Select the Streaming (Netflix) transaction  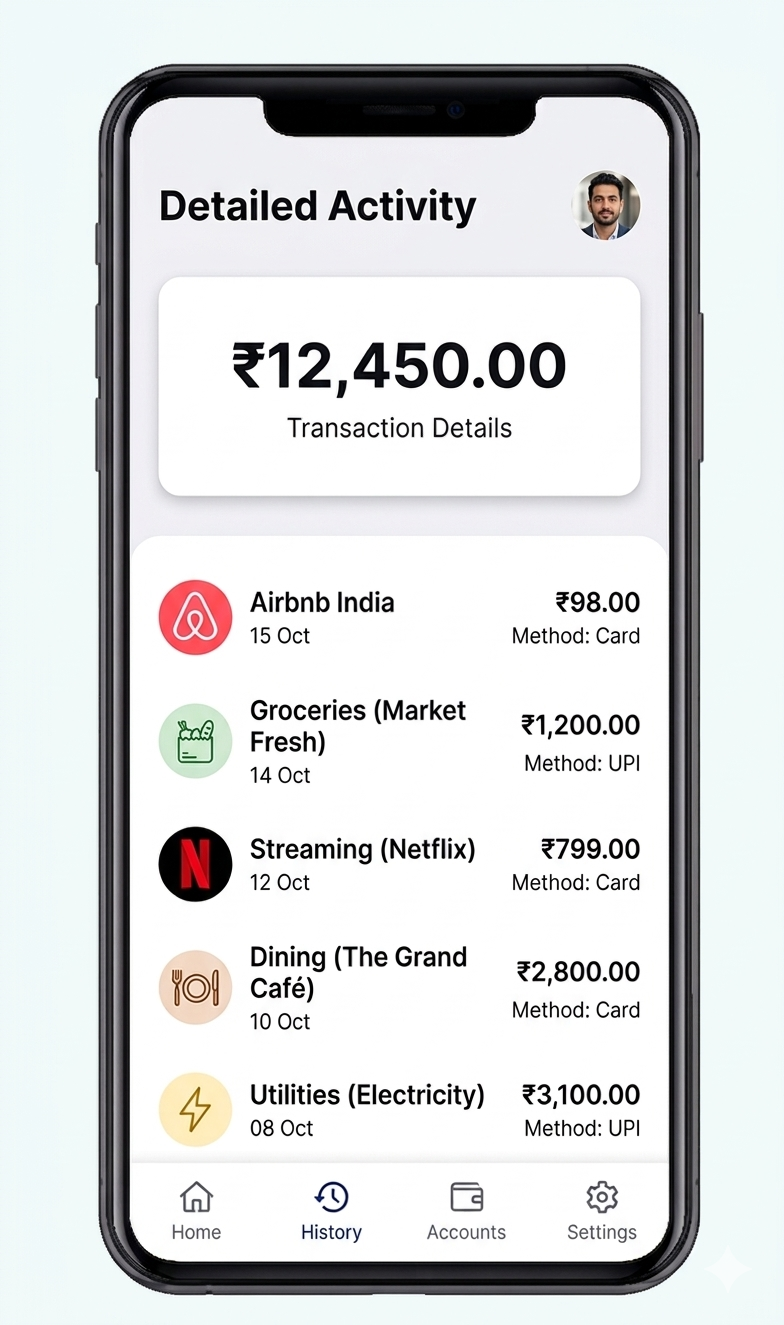click(399, 864)
